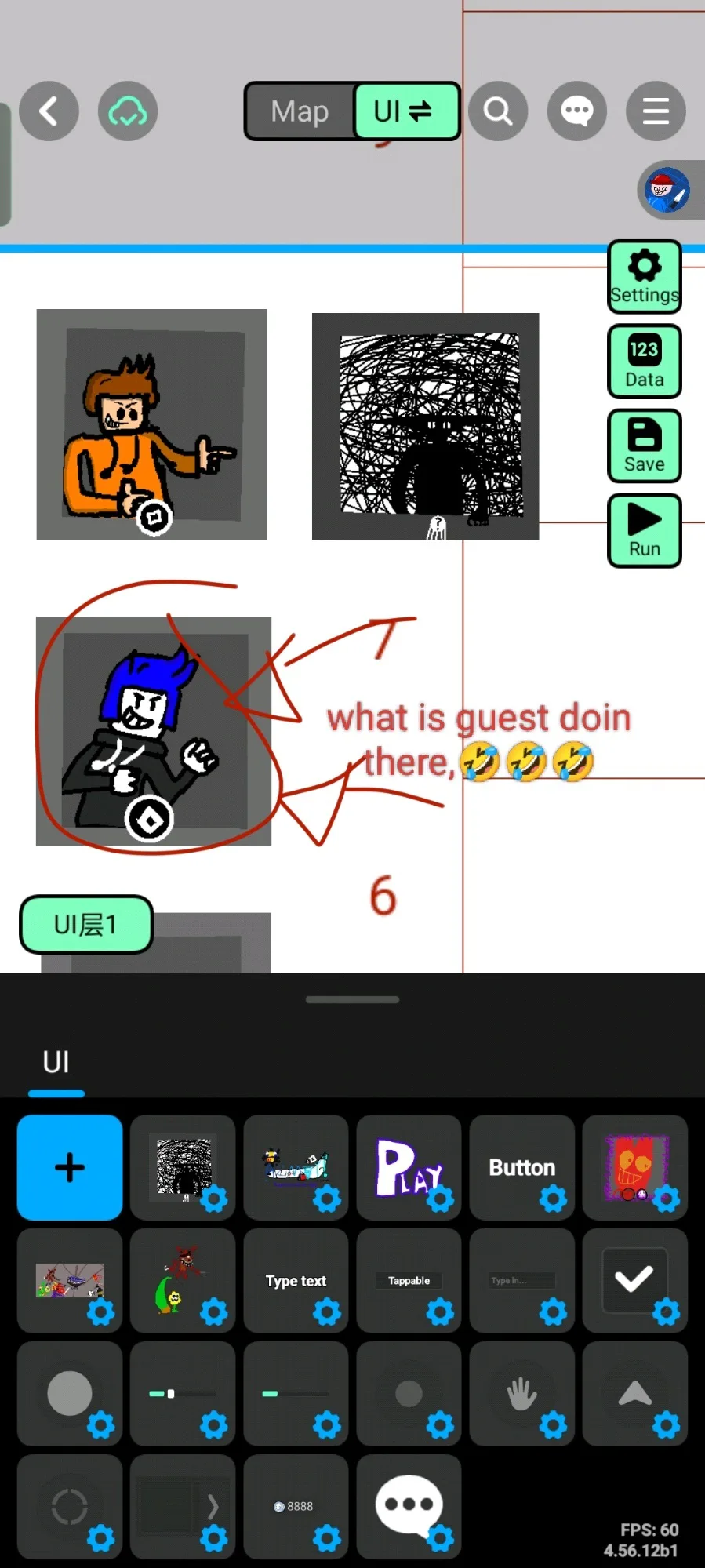Open the avatar profile button

(667, 191)
